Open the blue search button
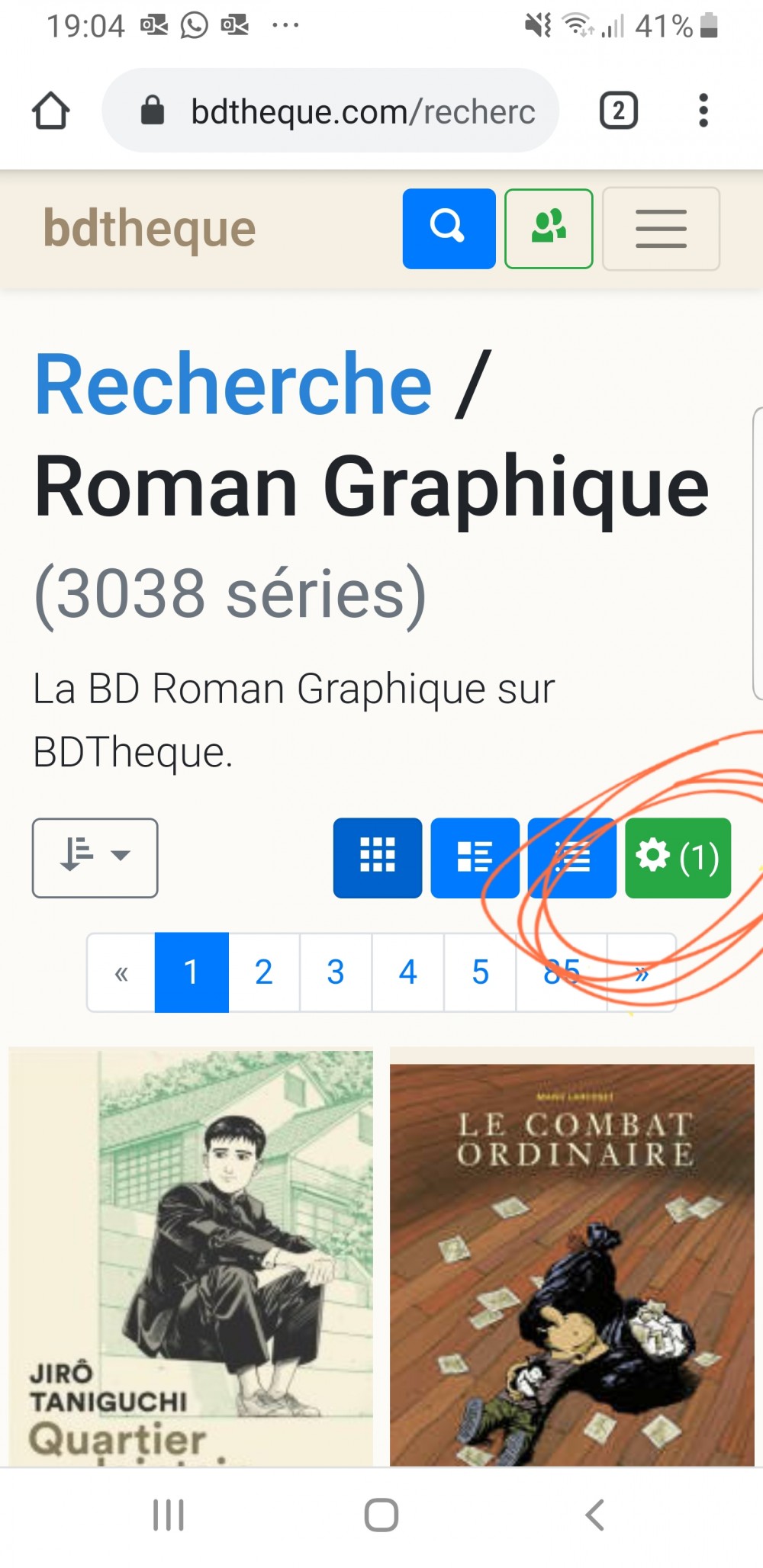The height and width of the screenshot is (1568, 763). click(449, 228)
